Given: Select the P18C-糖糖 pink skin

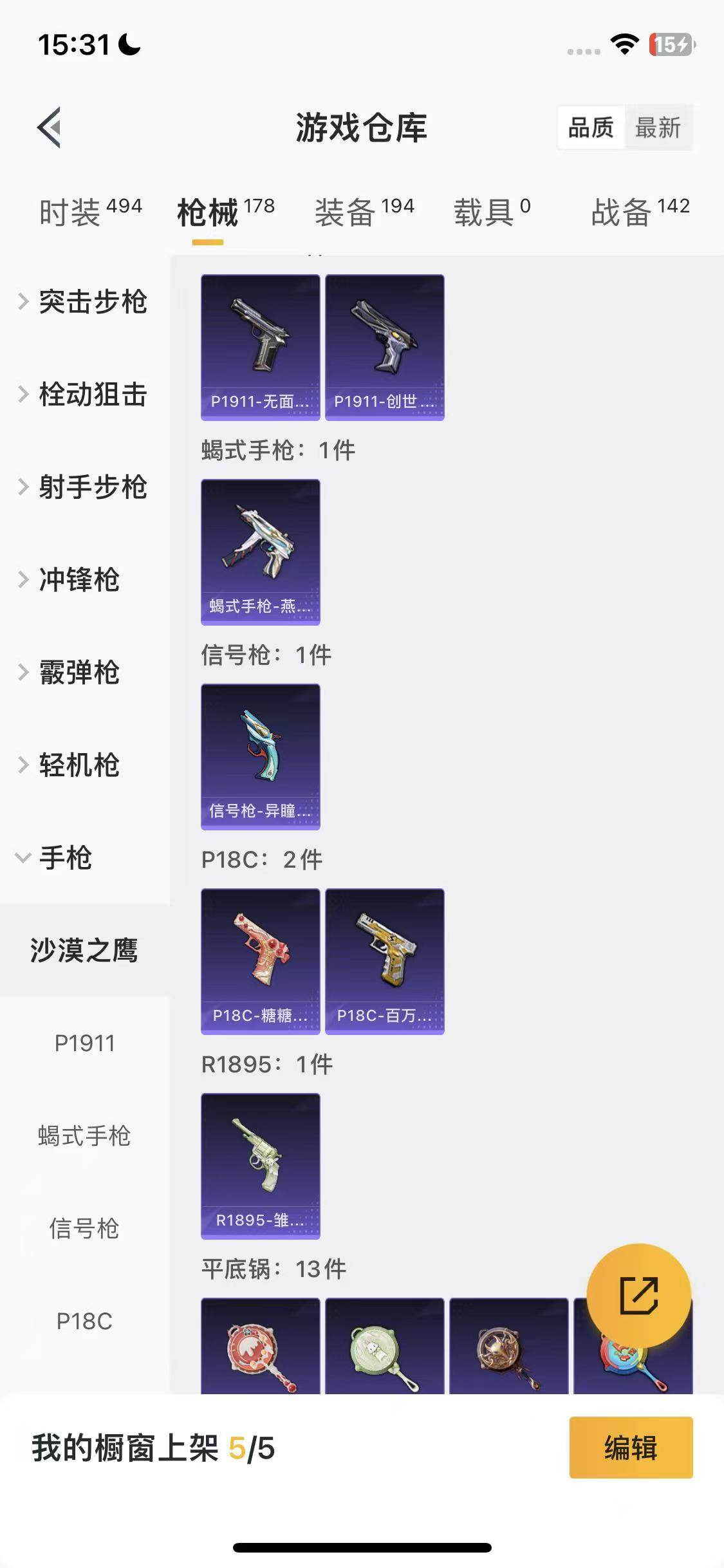Looking at the screenshot, I should coord(259,959).
